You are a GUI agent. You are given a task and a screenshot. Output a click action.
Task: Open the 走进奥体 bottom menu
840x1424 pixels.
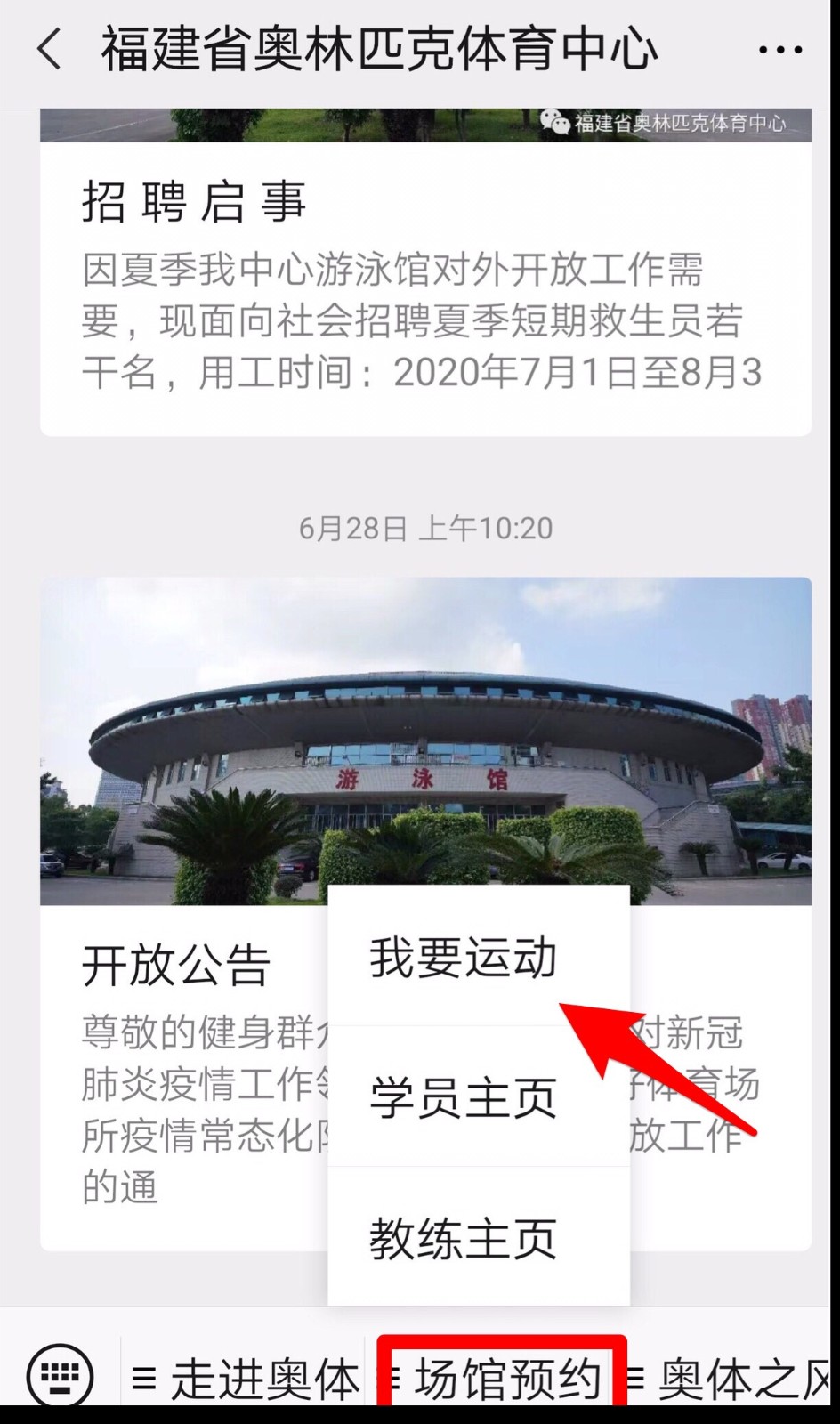[x=246, y=1379]
